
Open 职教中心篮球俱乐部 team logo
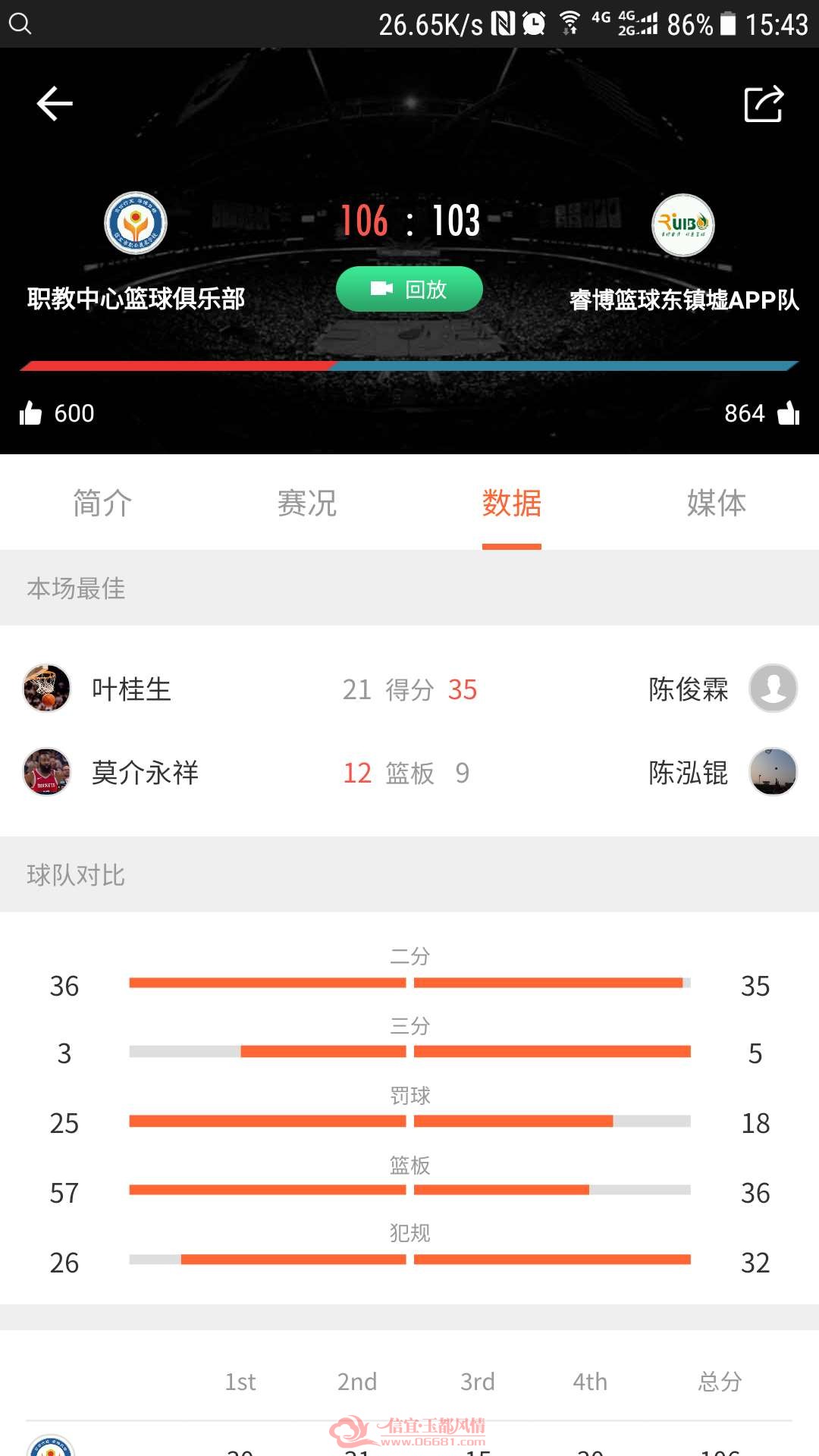pyautogui.click(x=136, y=223)
